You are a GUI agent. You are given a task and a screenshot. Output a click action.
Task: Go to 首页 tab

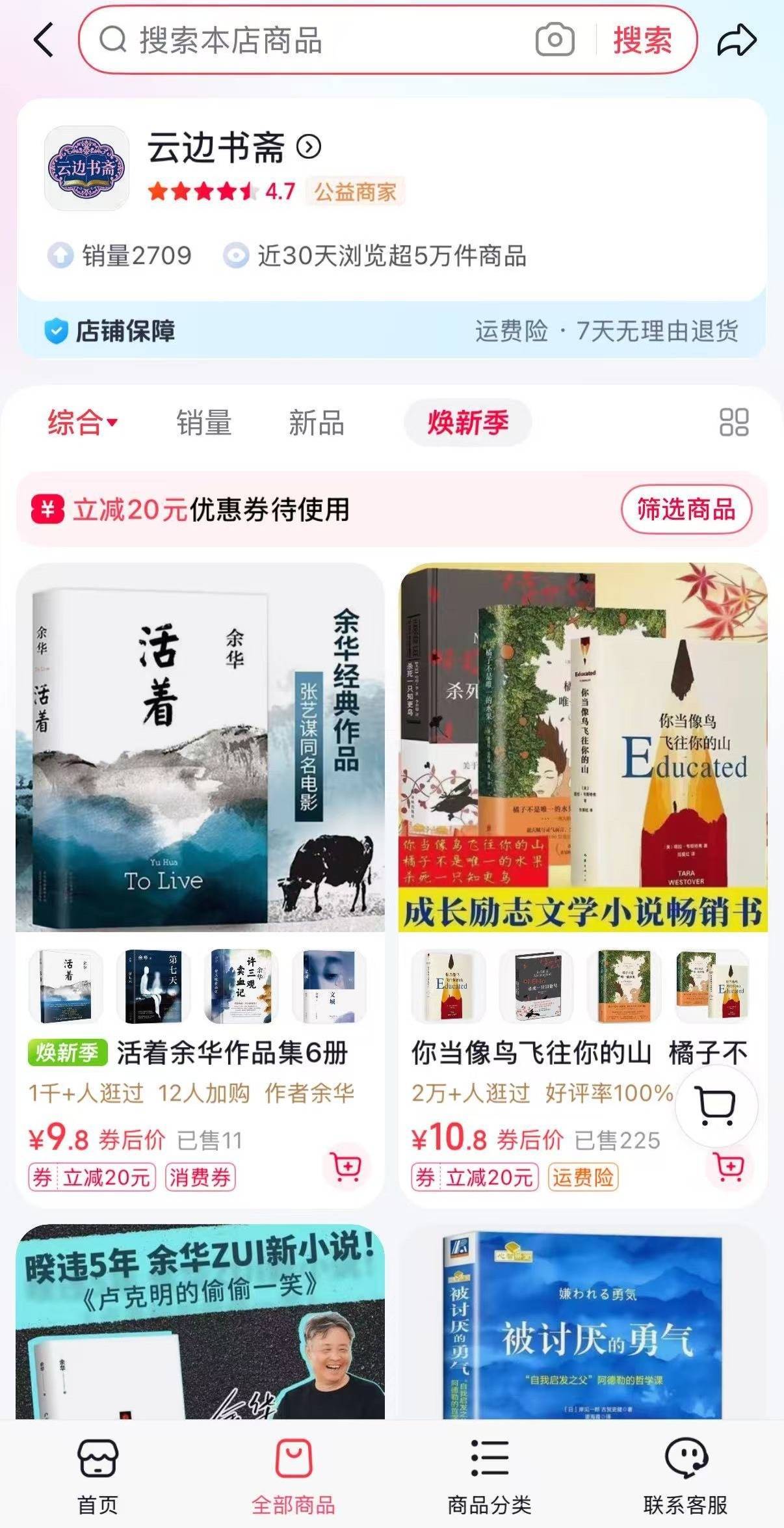98,1474
